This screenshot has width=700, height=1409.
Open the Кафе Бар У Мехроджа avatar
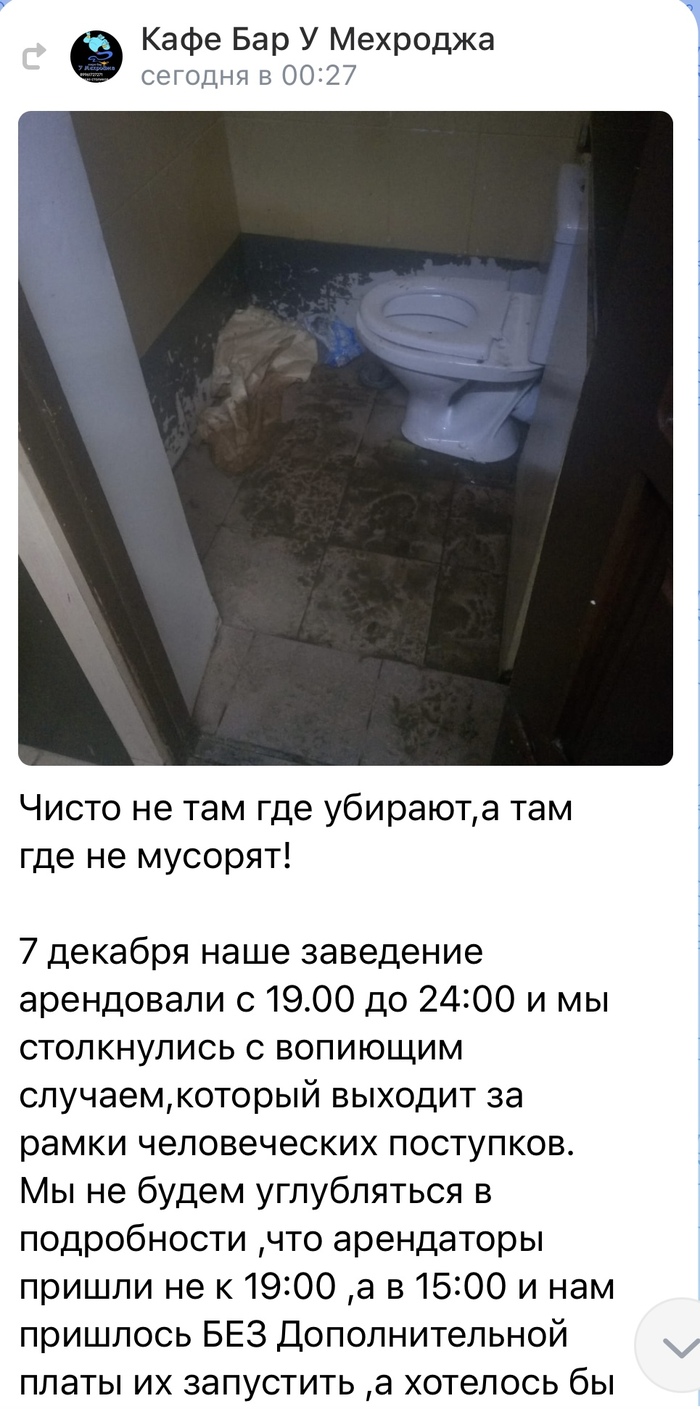(x=96, y=56)
